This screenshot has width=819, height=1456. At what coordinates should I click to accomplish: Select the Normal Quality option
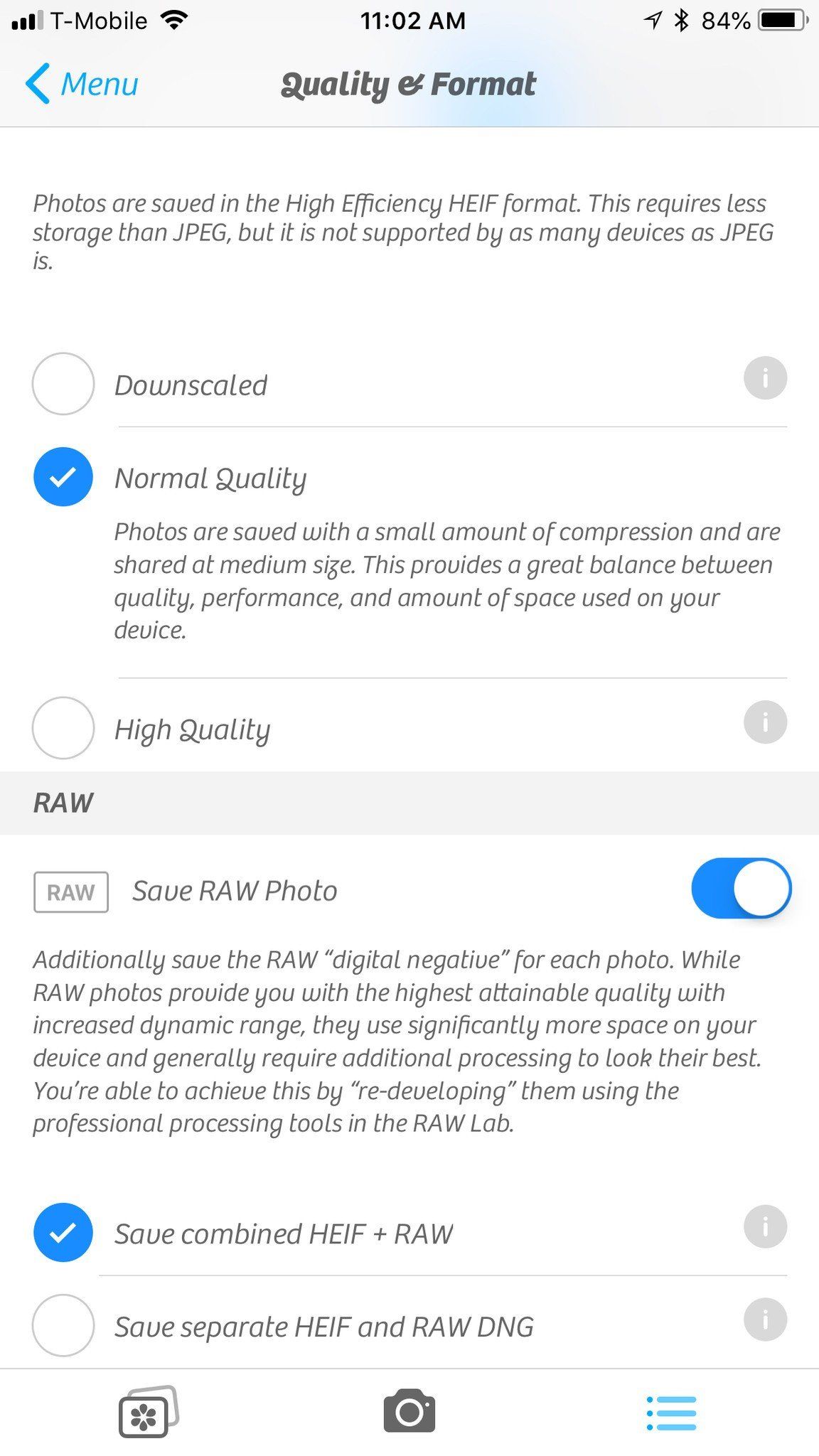pos(63,477)
